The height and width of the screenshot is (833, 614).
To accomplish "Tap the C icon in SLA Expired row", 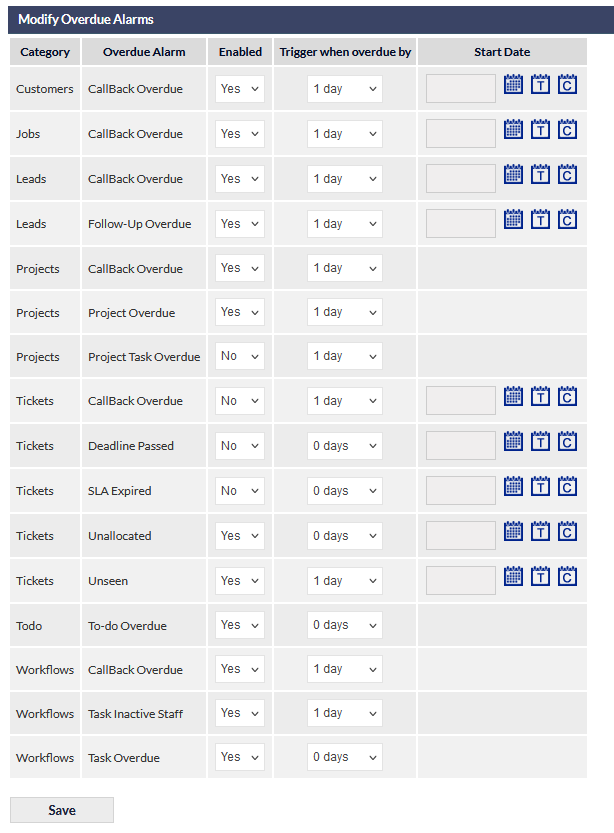I will [567, 486].
